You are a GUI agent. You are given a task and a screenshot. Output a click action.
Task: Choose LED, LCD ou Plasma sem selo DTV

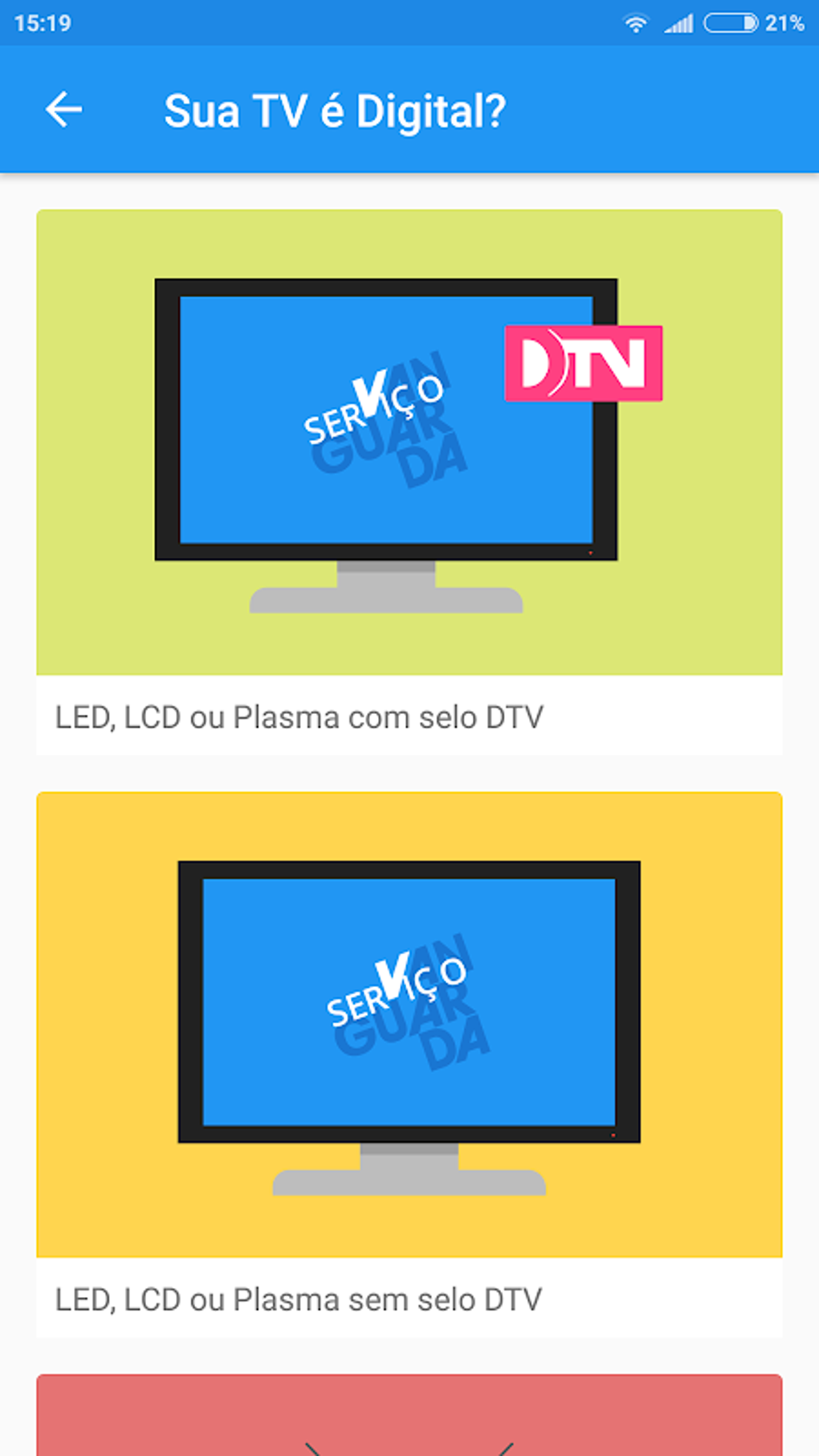pyautogui.click(x=409, y=1064)
